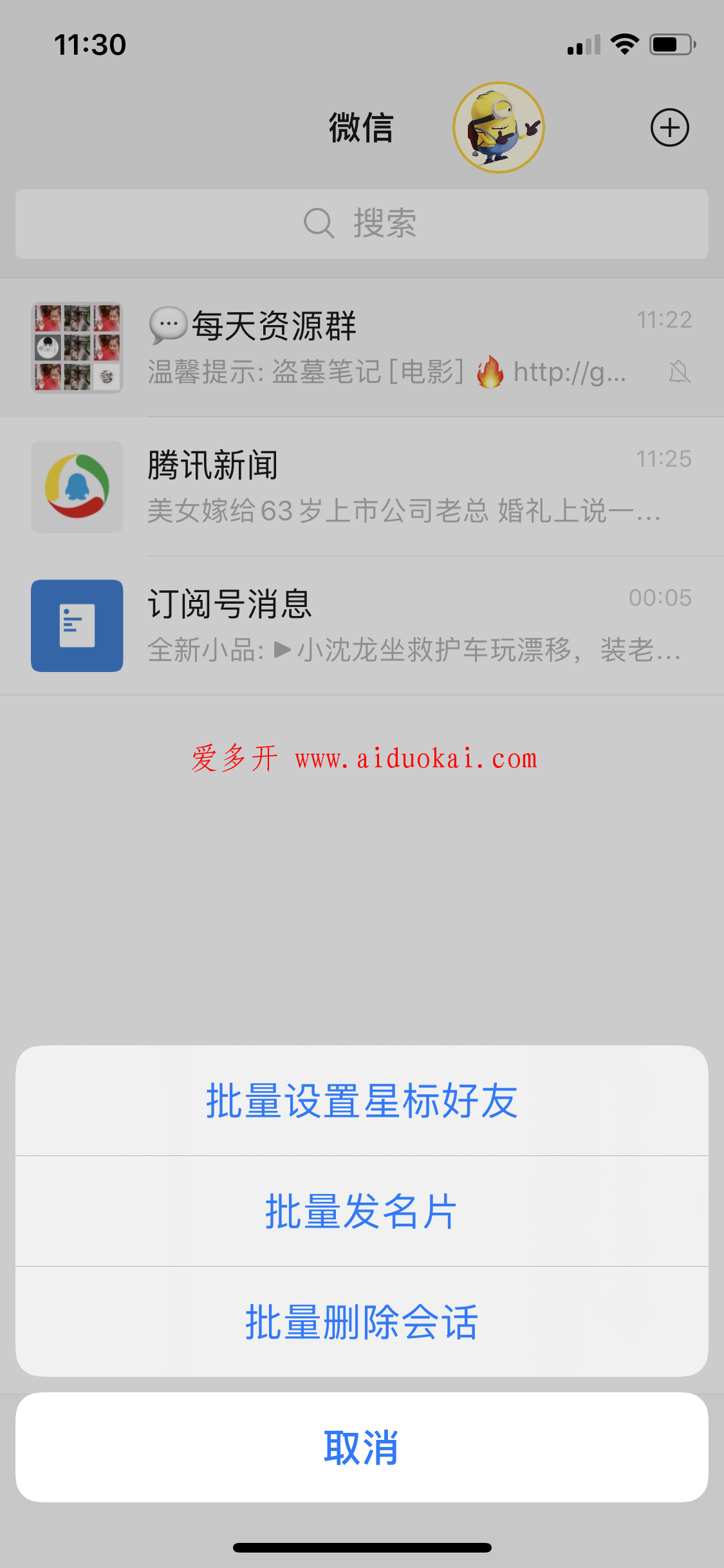The height and width of the screenshot is (1568, 724).
Task: Open the plus menu icon
Action: (669, 127)
